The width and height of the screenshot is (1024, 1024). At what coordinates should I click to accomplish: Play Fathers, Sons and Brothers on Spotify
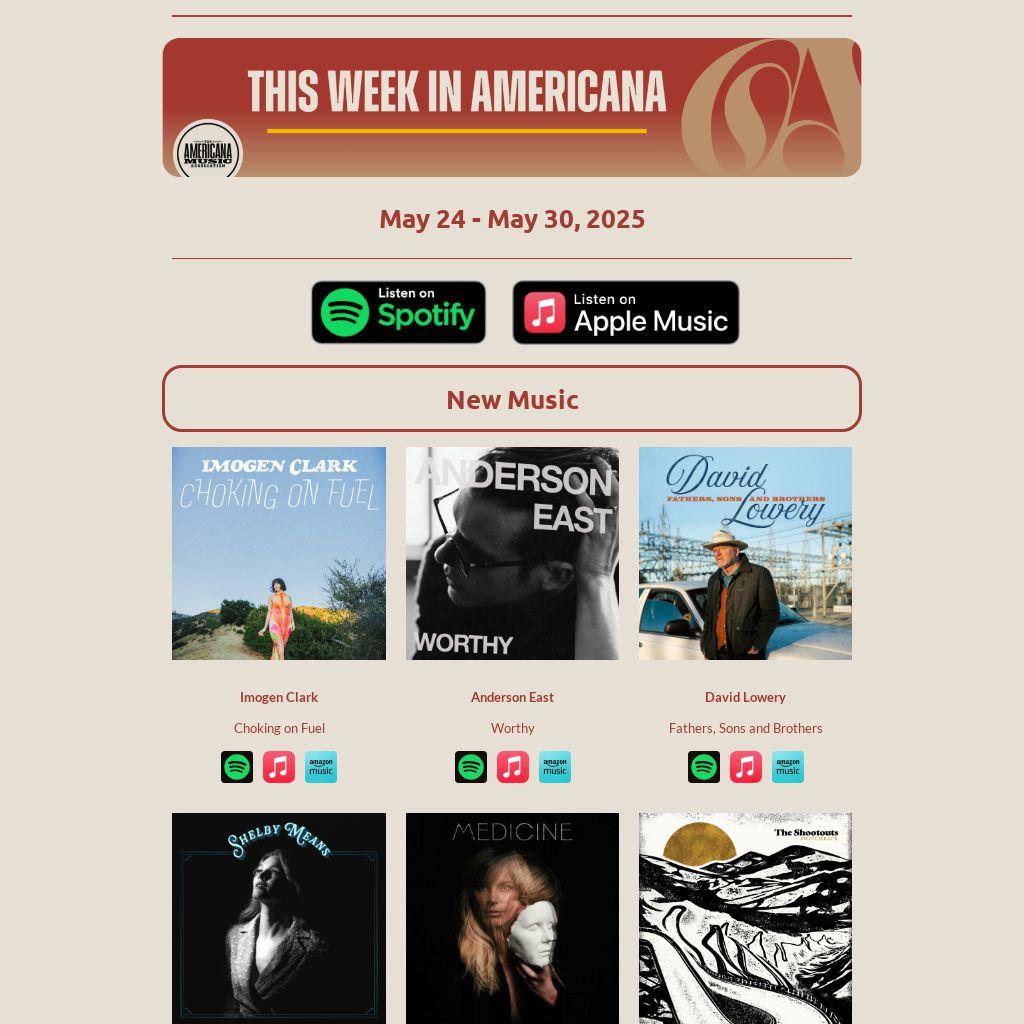tap(704, 767)
